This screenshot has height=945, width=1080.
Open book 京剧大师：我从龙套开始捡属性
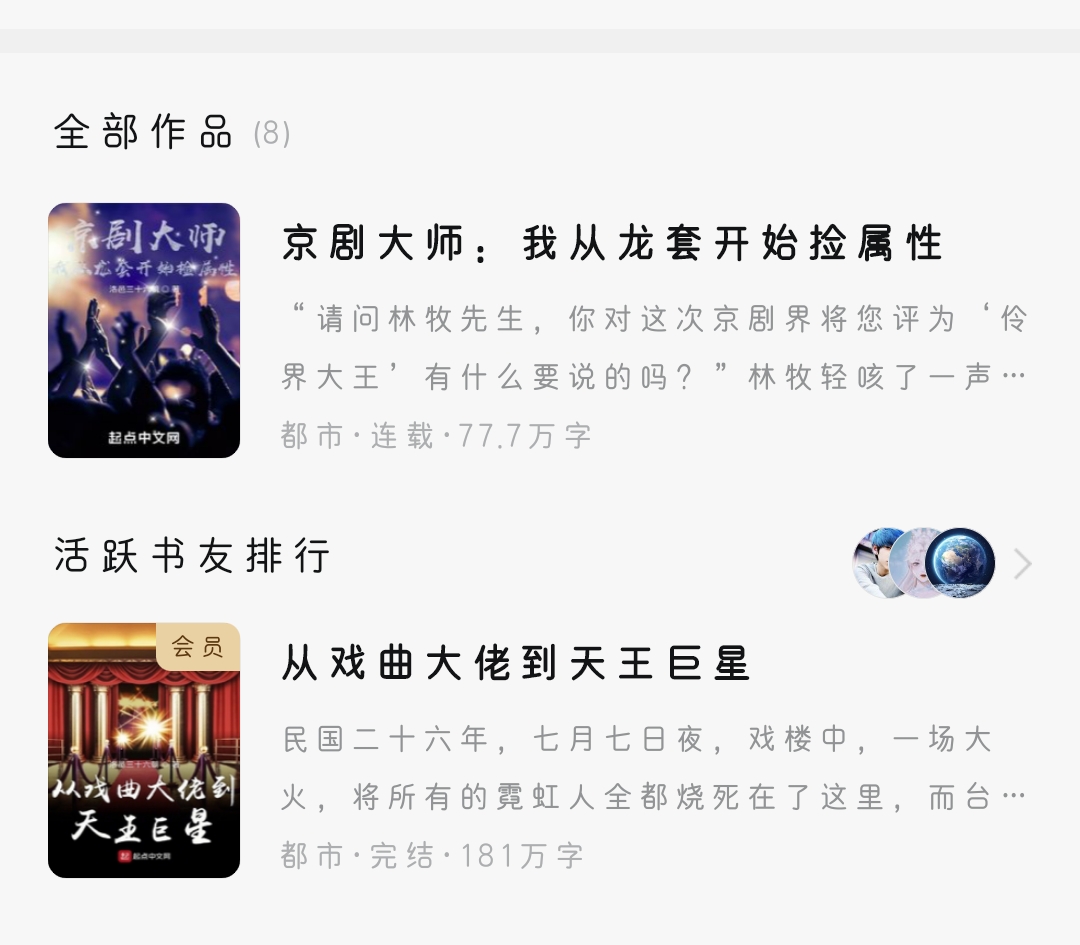[612, 245]
